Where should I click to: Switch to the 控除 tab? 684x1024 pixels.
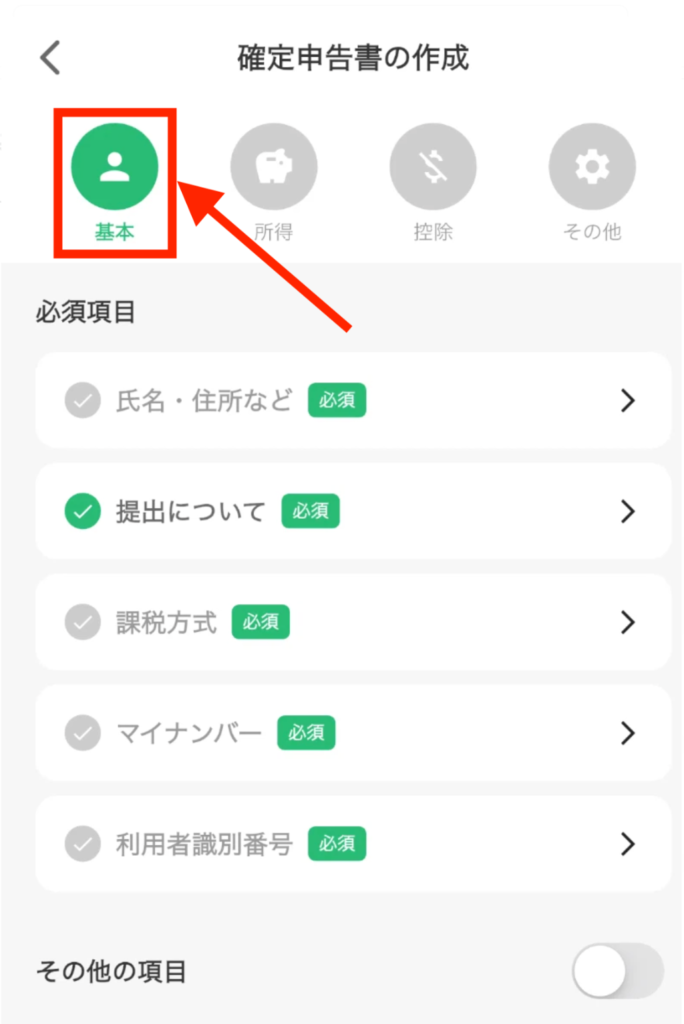pyautogui.click(x=433, y=168)
